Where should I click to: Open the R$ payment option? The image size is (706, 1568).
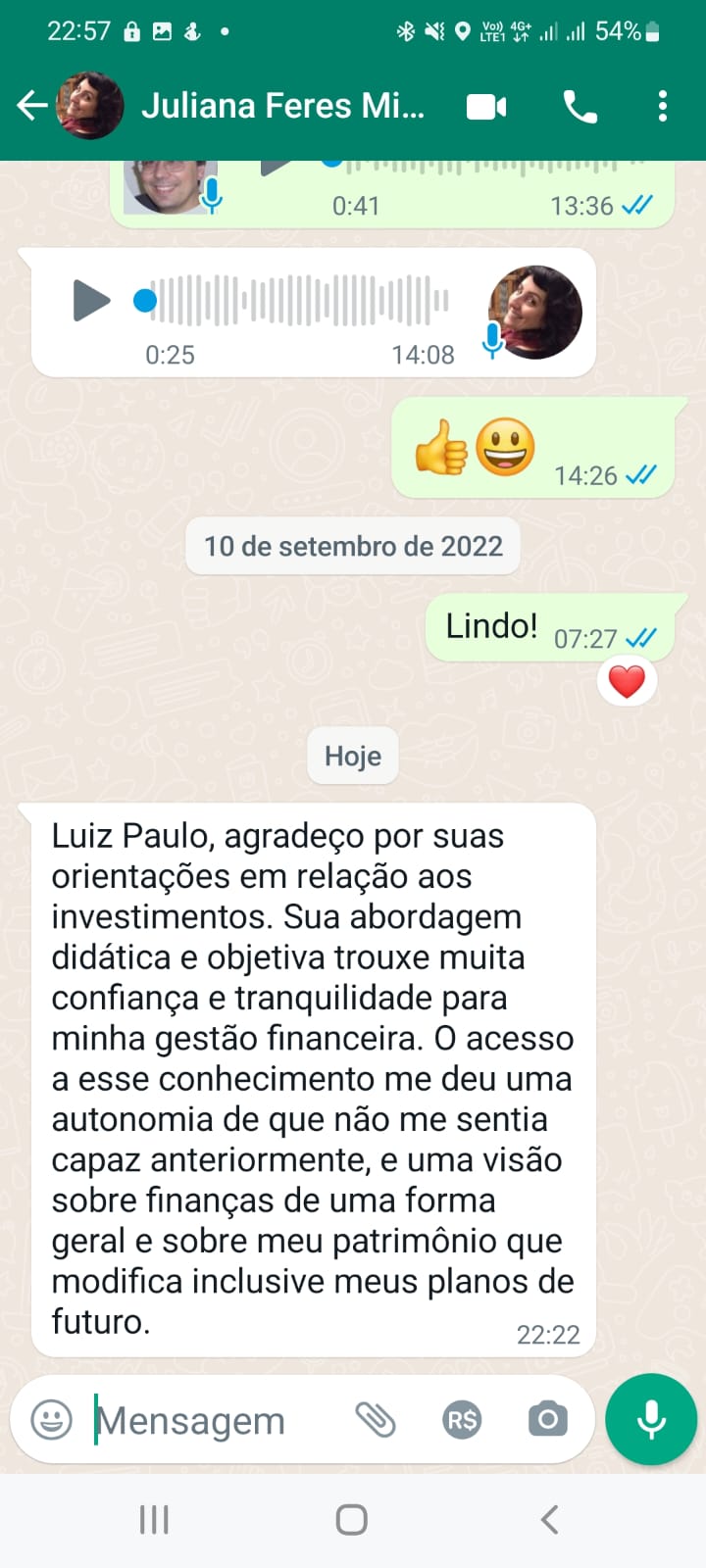(x=462, y=1419)
